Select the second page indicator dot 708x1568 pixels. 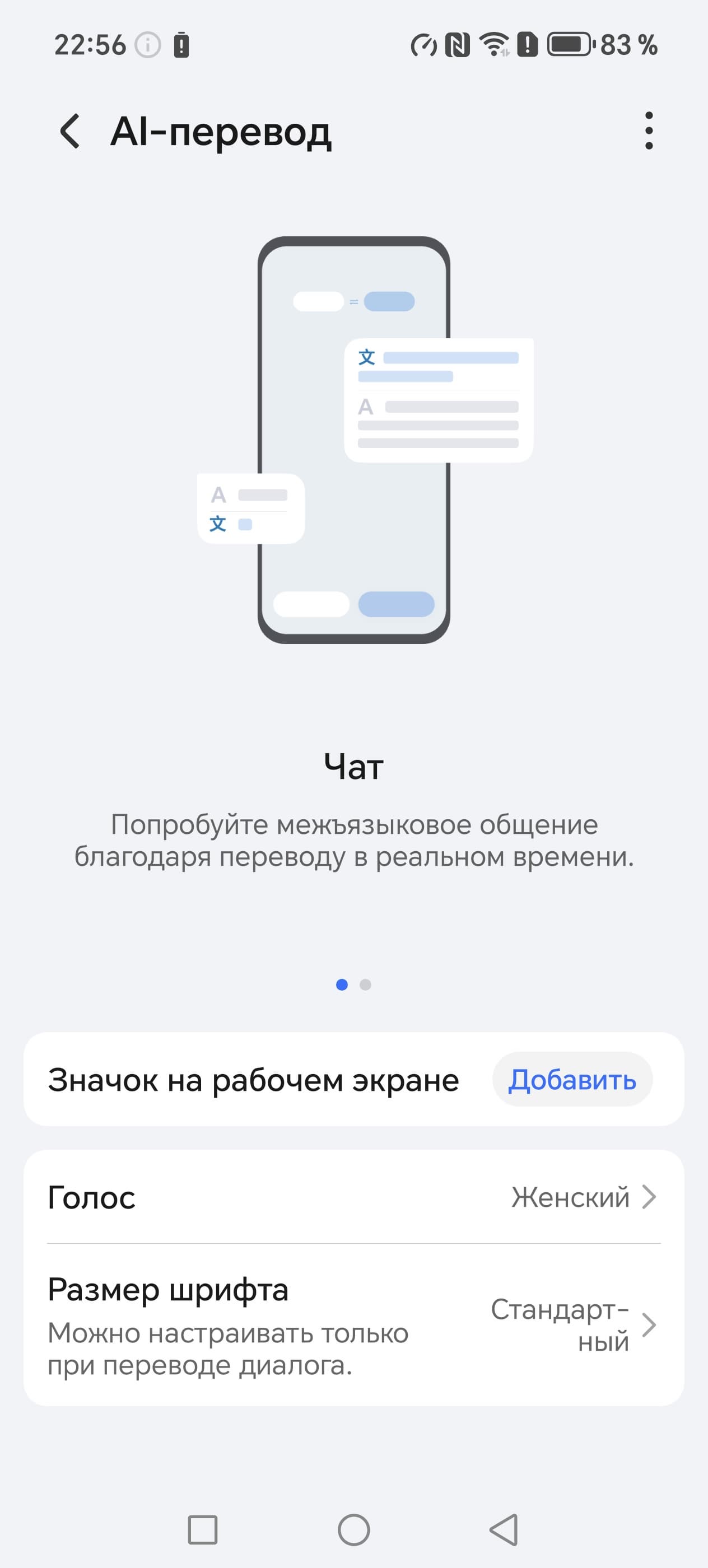(365, 984)
